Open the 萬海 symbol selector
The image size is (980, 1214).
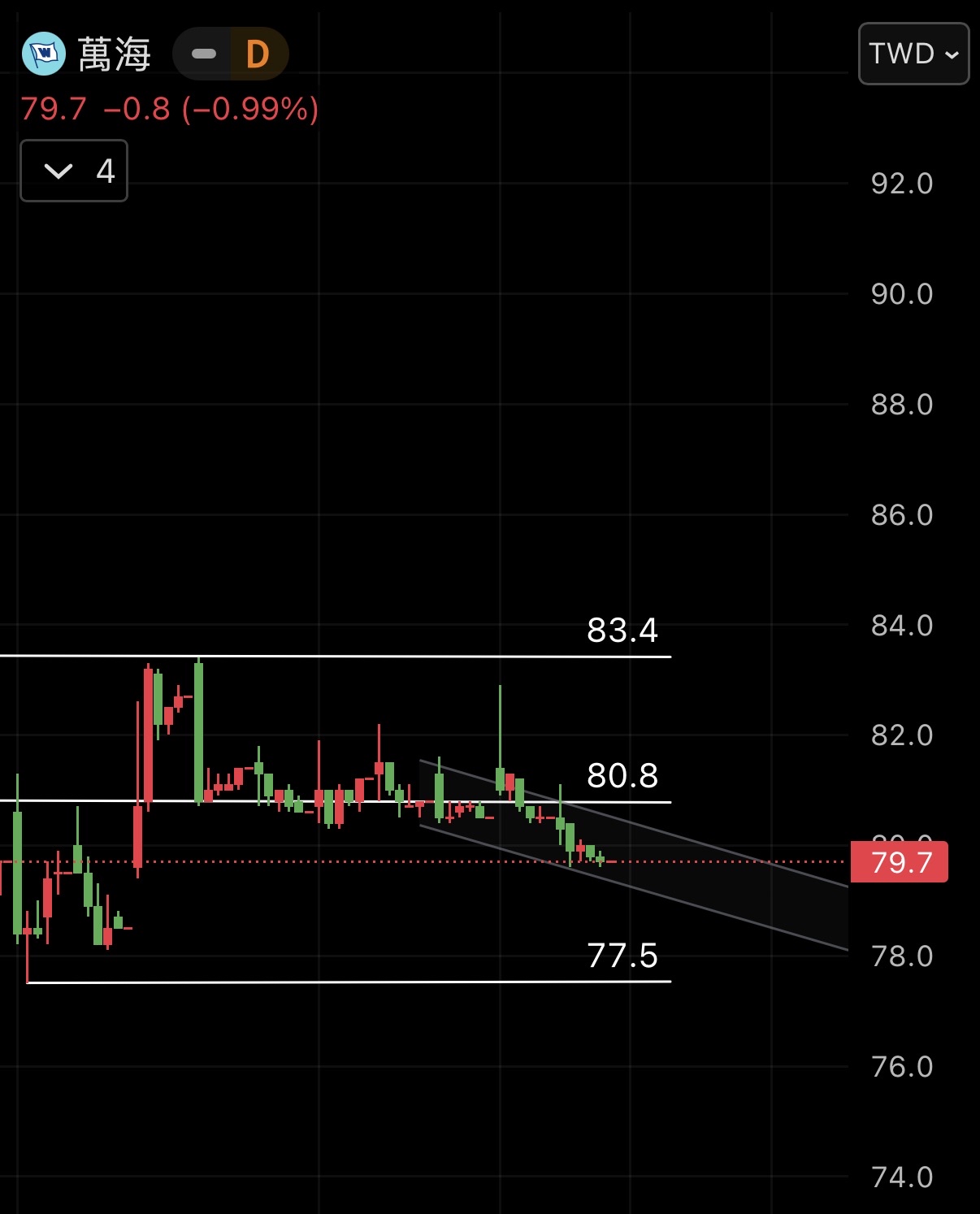[x=114, y=54]
